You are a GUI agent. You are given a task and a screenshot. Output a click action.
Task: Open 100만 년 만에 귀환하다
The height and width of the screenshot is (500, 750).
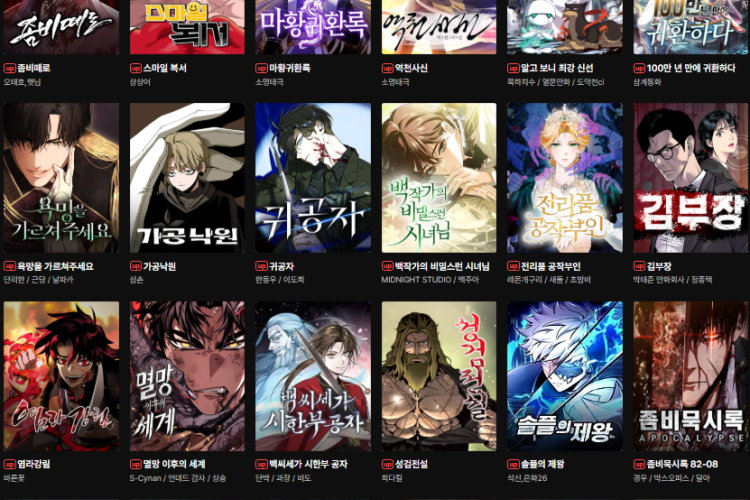(690, 27)
